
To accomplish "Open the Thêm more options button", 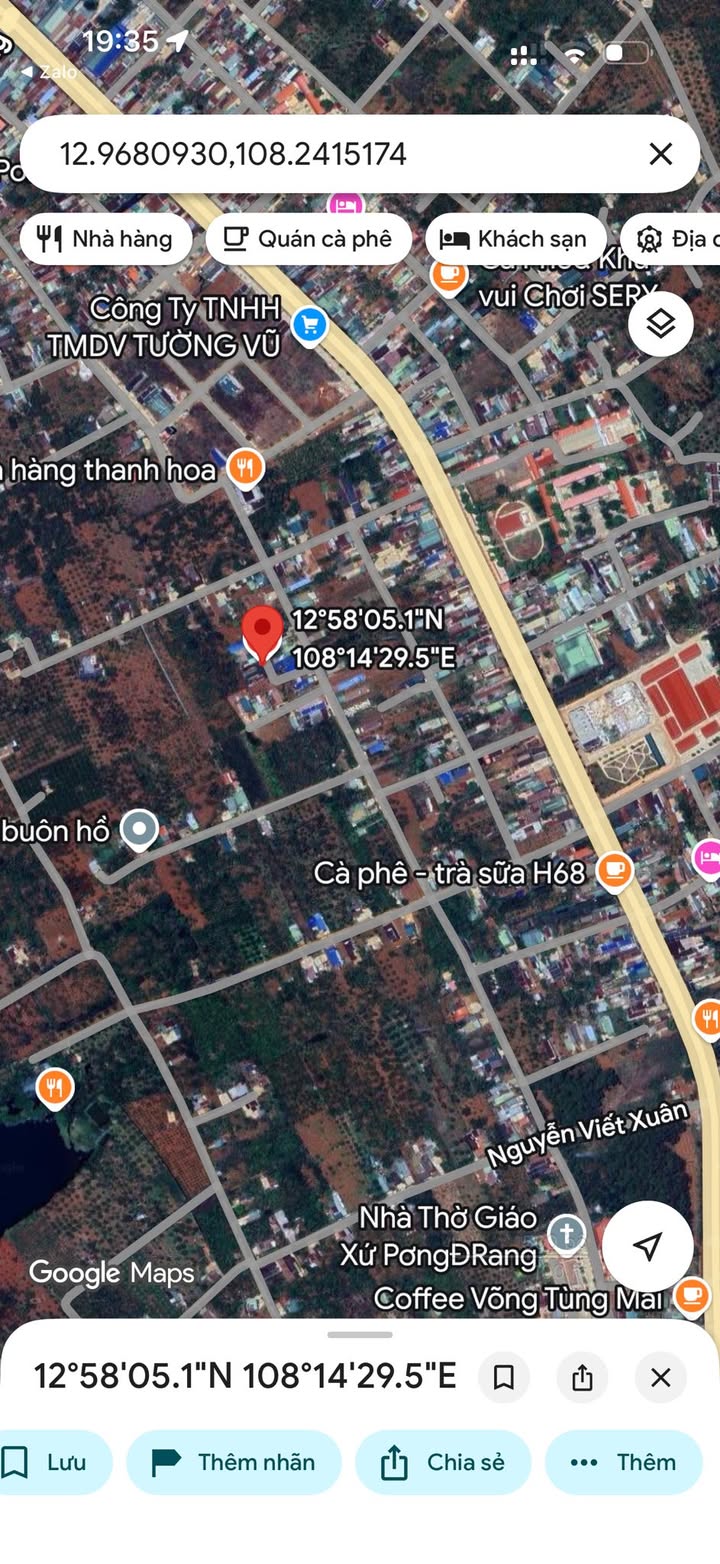I will tap(624, 1462).
